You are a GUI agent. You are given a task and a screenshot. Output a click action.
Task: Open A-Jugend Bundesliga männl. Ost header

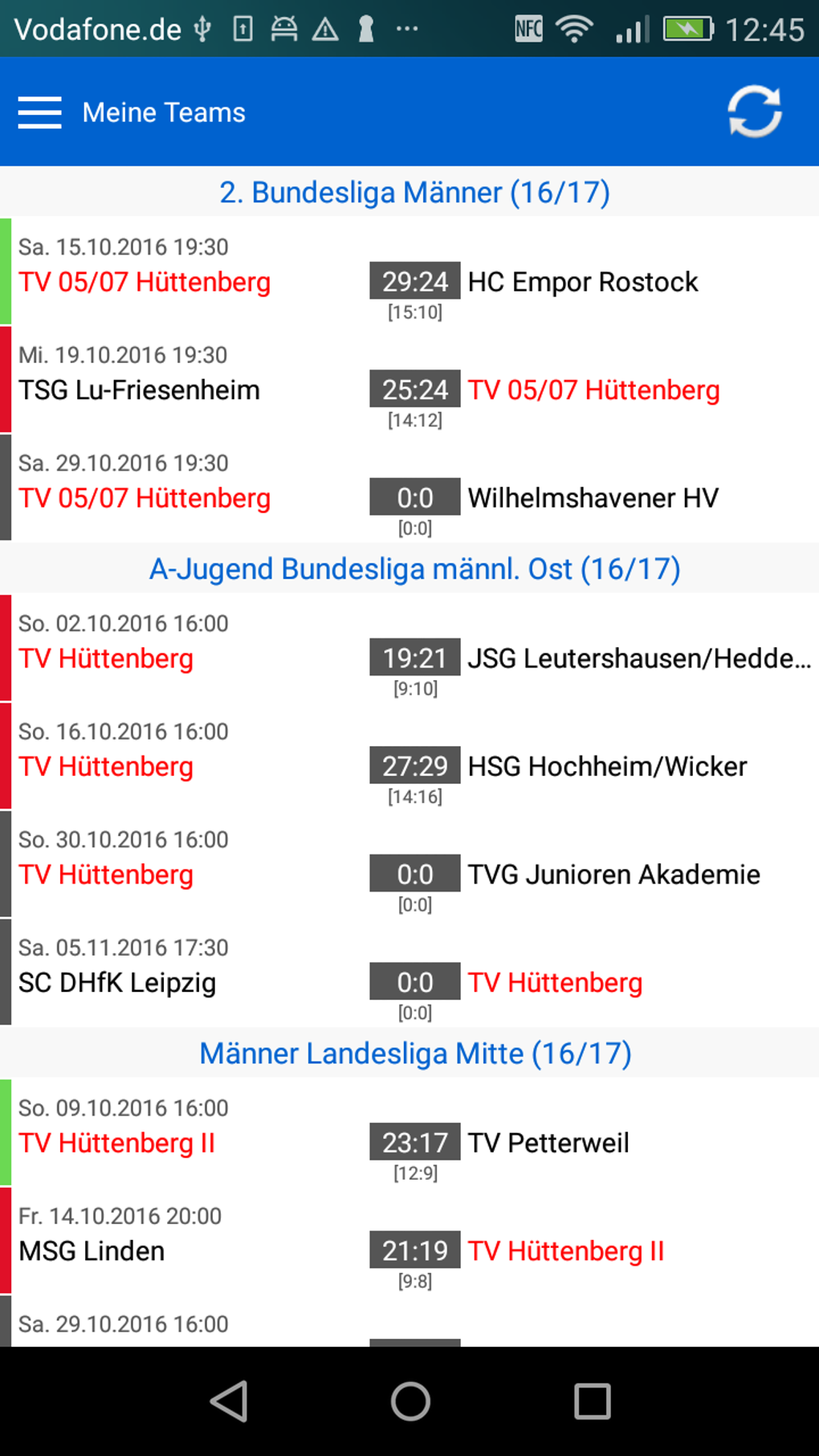coord(414,569)
